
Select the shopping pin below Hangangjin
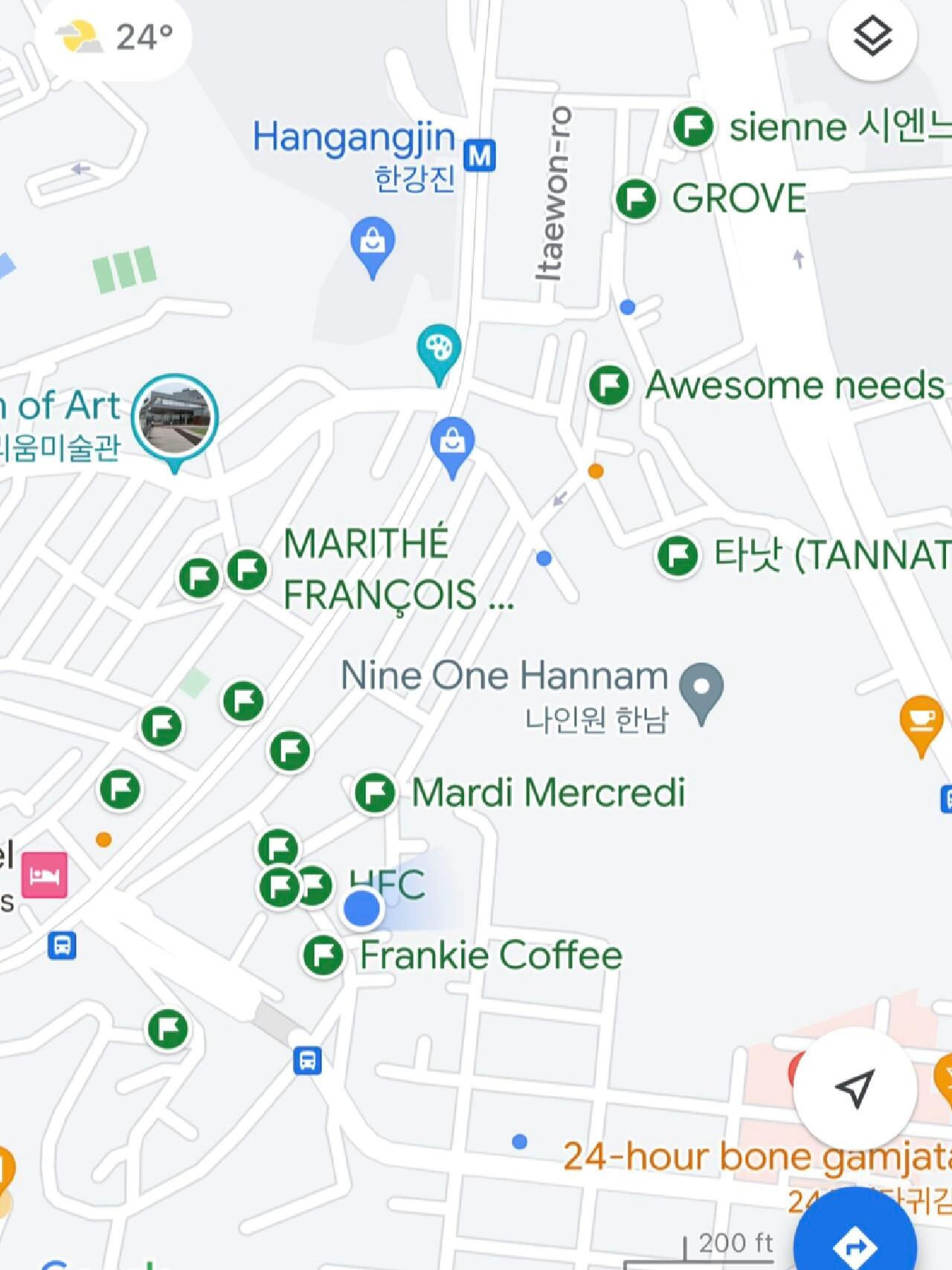pyautogui.click(x=373, y=242)
